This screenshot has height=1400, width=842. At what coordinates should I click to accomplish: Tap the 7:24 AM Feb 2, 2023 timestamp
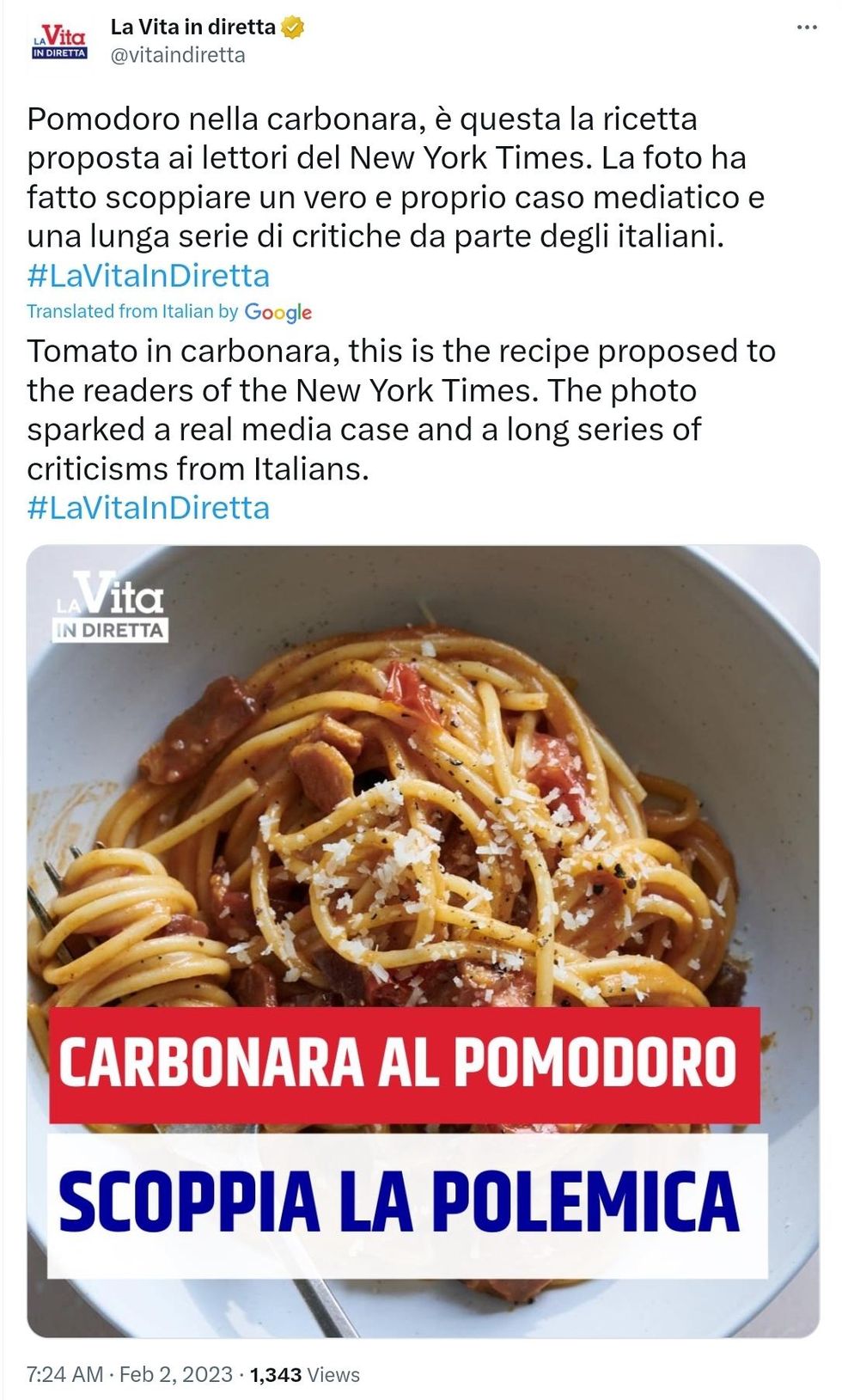coord(129,1374)
